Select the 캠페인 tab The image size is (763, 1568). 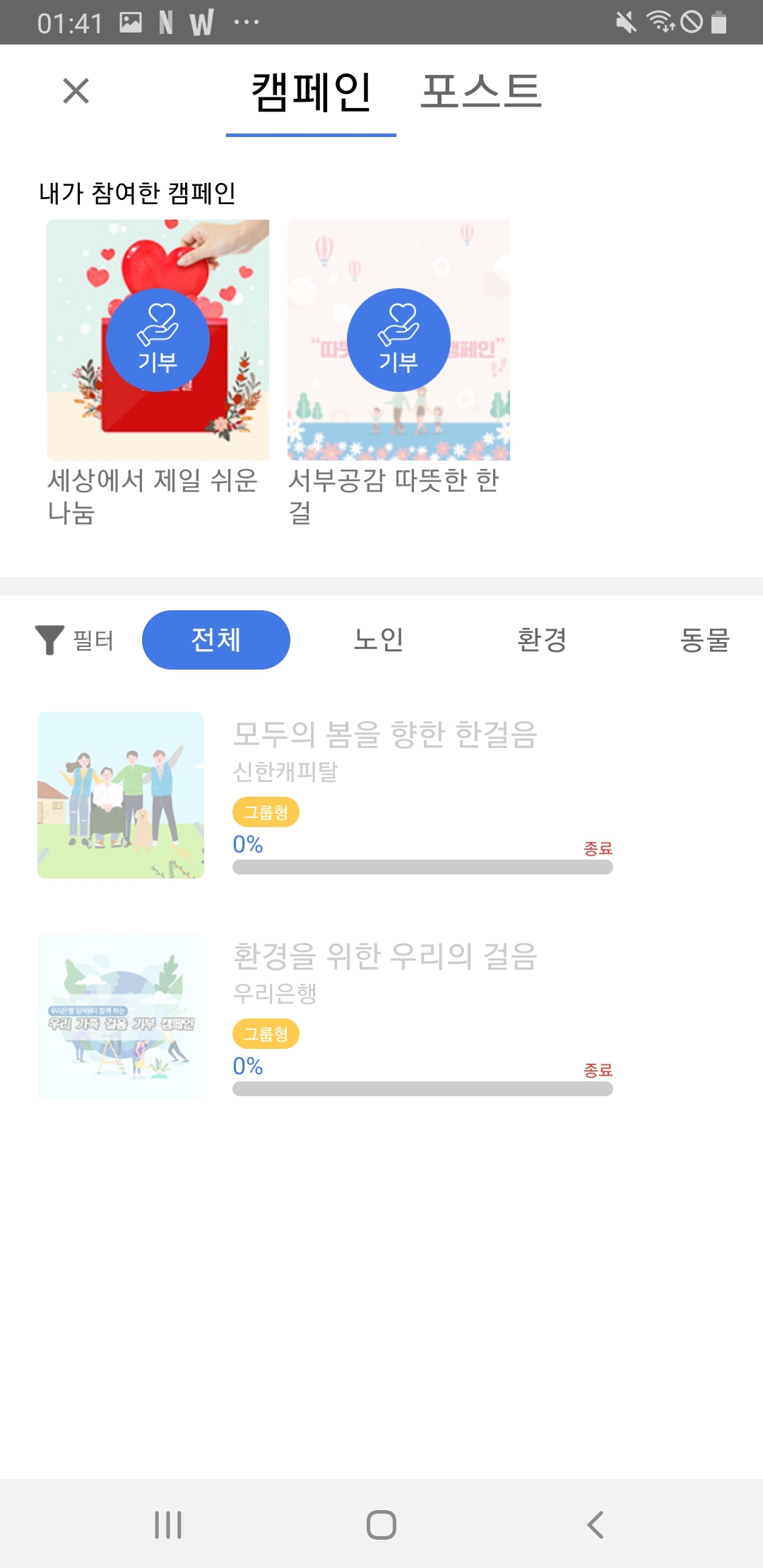pos(311,92)
